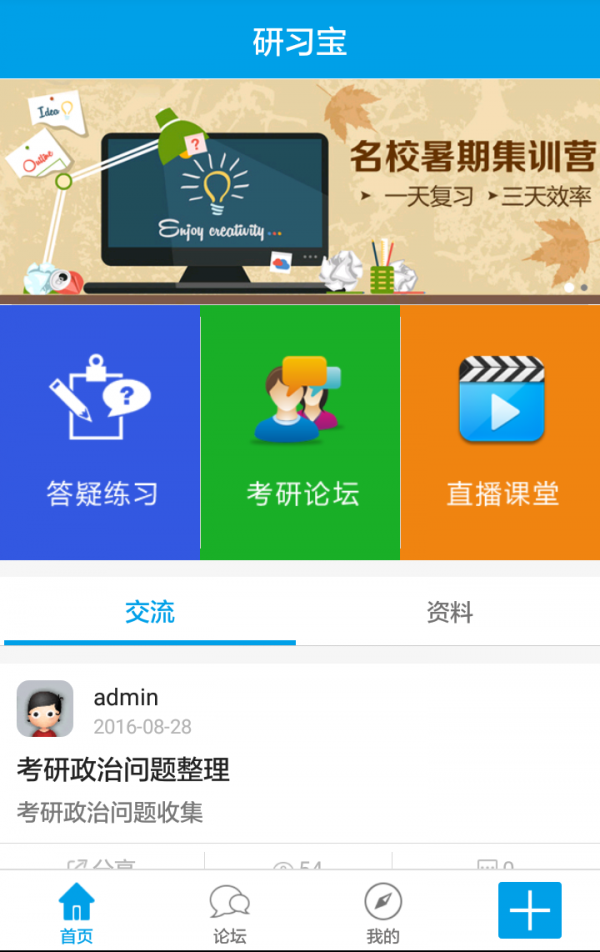
Task: Go to the 我的 tab
Action: pyautogui.click(x=383, y=912)
